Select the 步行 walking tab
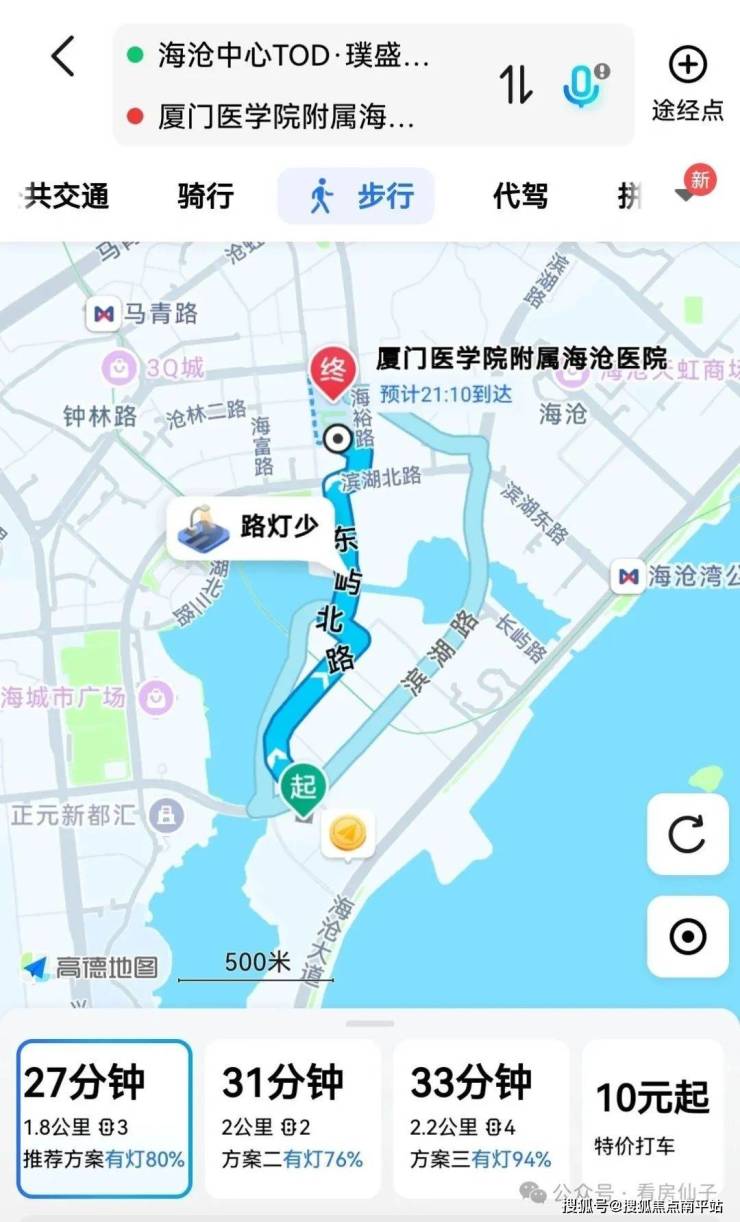740x1222 pixels. [x=356, y=195]
